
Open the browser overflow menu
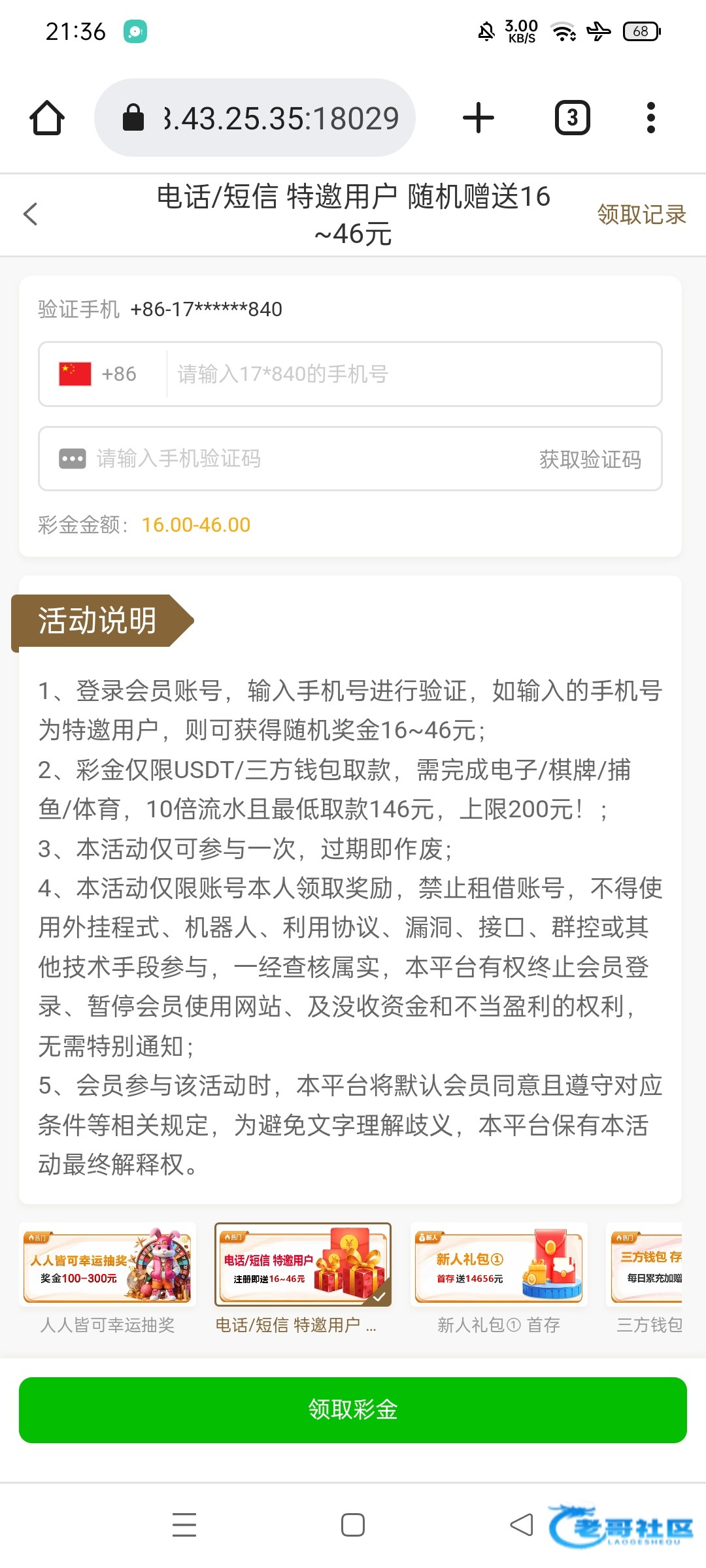pos(650,118)
